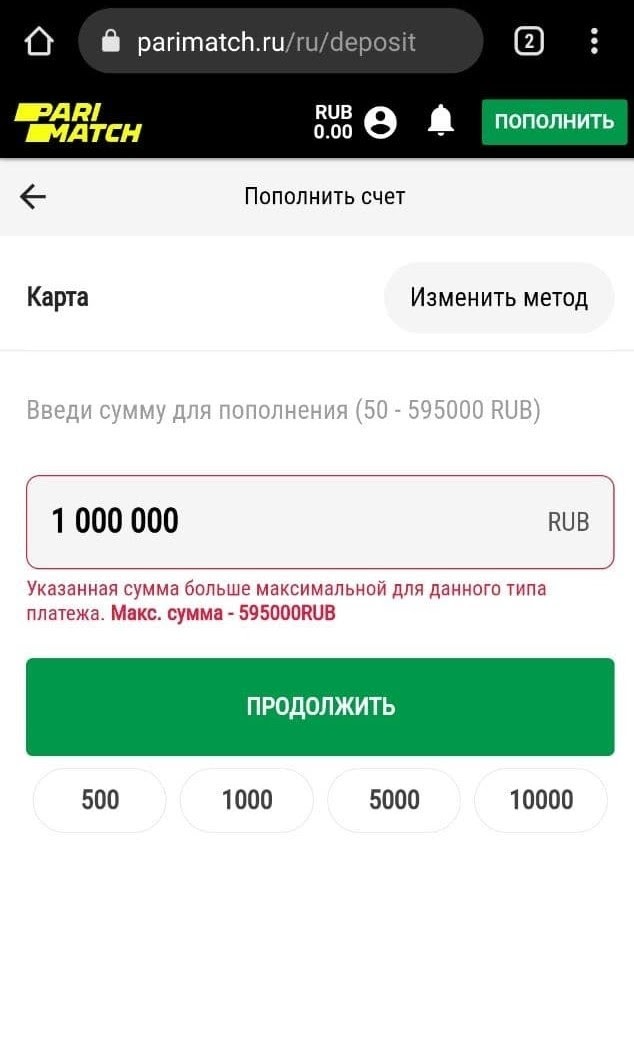
Task: Open the account profile icon
Action: pyautogui.click(x=380, y=122)
